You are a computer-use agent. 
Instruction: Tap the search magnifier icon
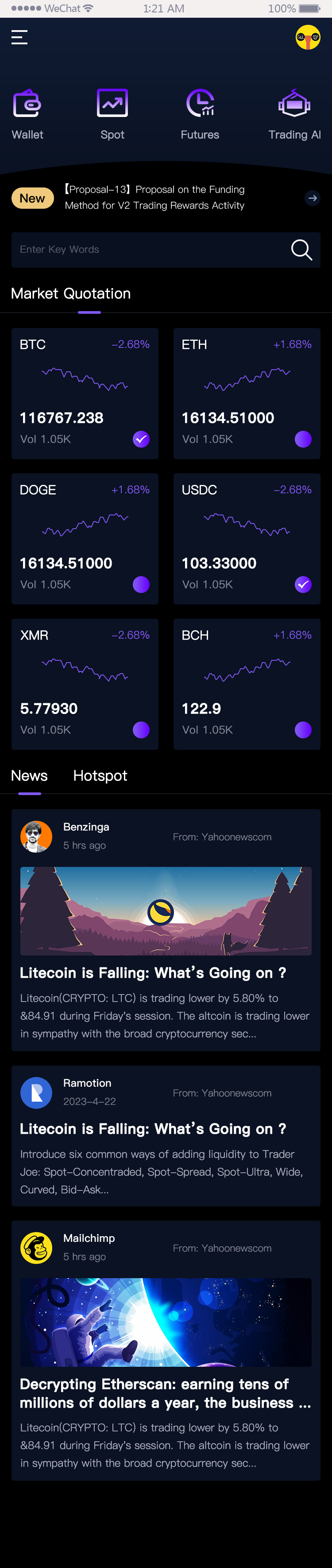pyautogui.click(x=301, y=250)
